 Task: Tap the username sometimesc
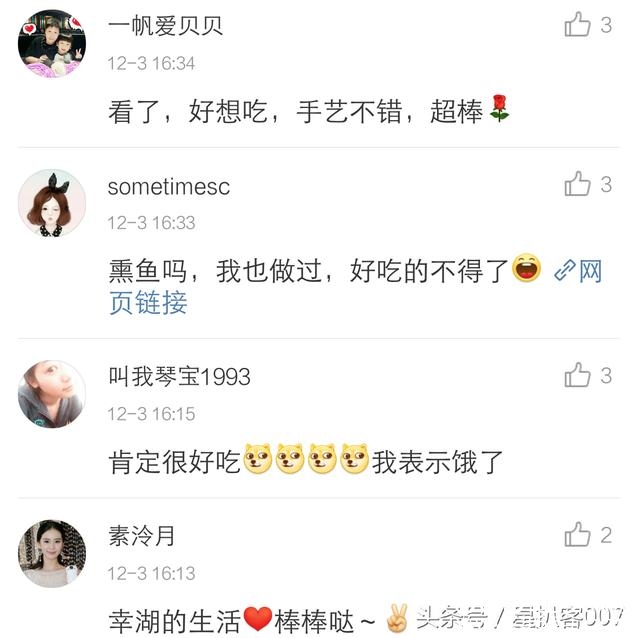point(169,187)
